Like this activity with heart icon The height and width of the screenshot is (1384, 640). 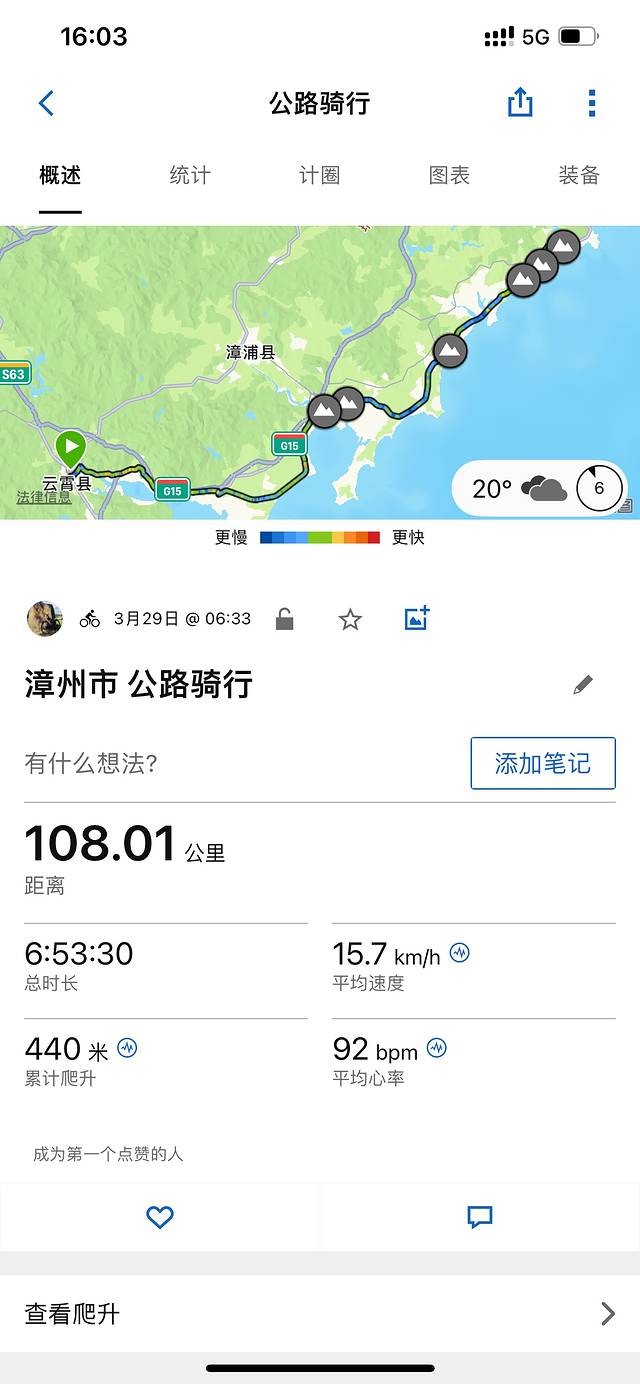coord(160,1217)
